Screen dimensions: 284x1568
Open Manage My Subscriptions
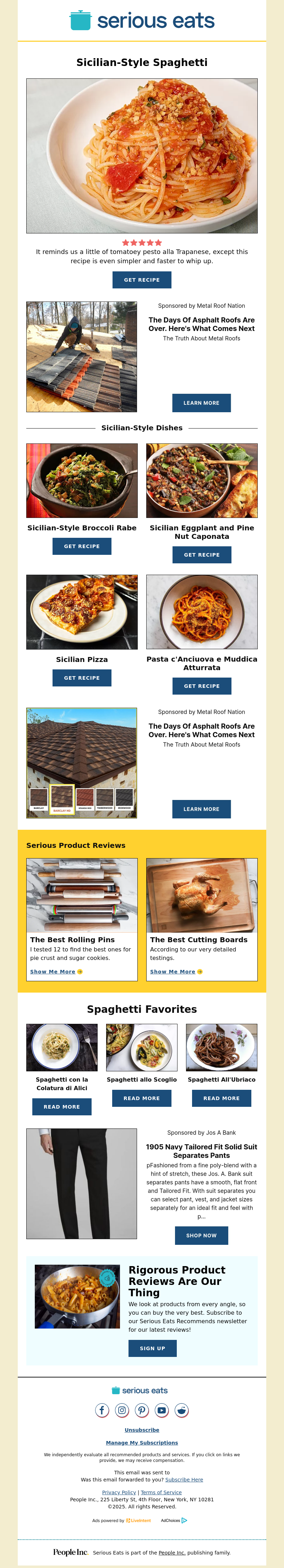142,1443
